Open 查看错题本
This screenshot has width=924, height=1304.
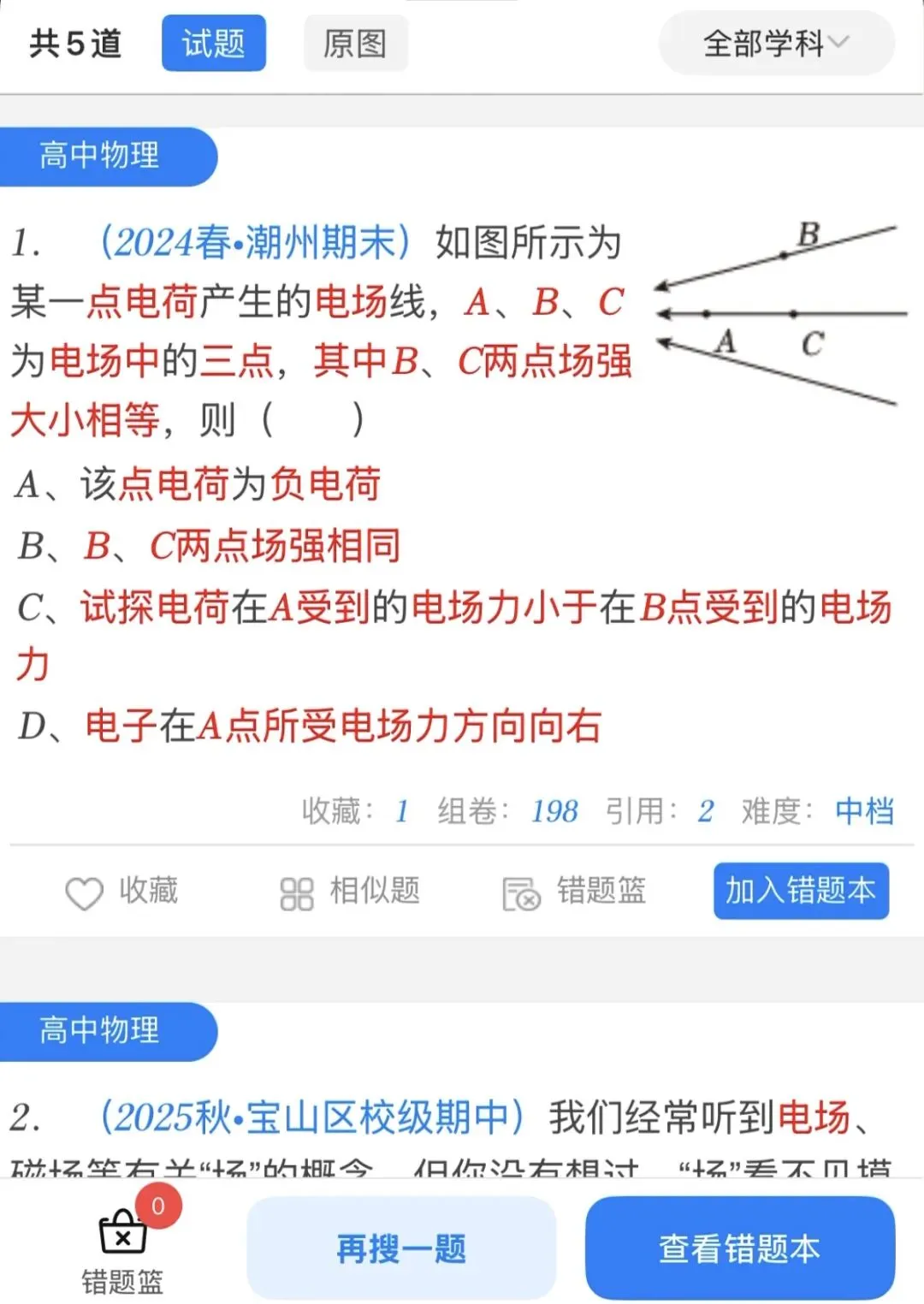[740, 1248]
